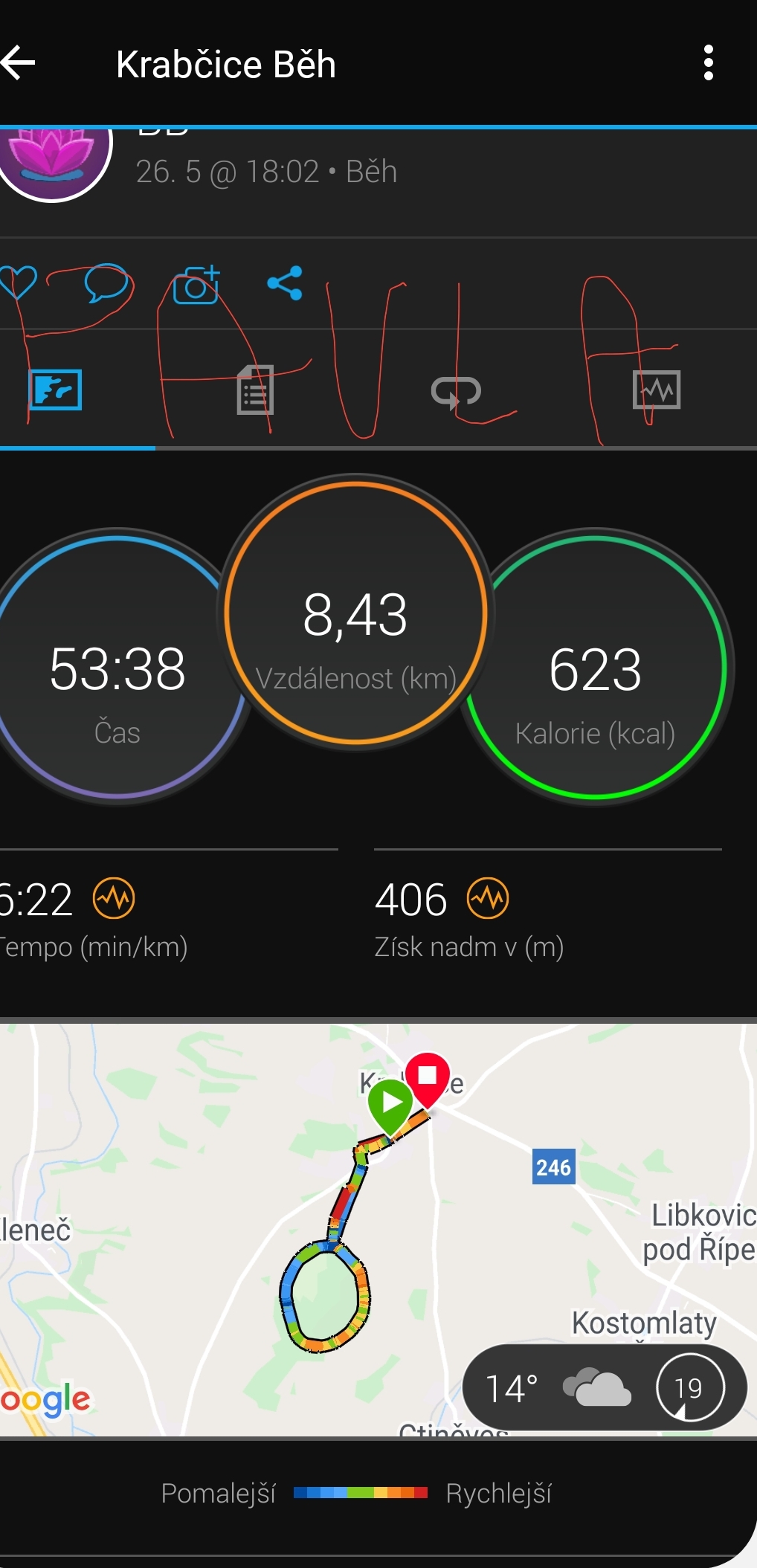This screenshot has width=757, height=1568.
Task: Open the 14° weather widget
Action: pos(604,1387)
